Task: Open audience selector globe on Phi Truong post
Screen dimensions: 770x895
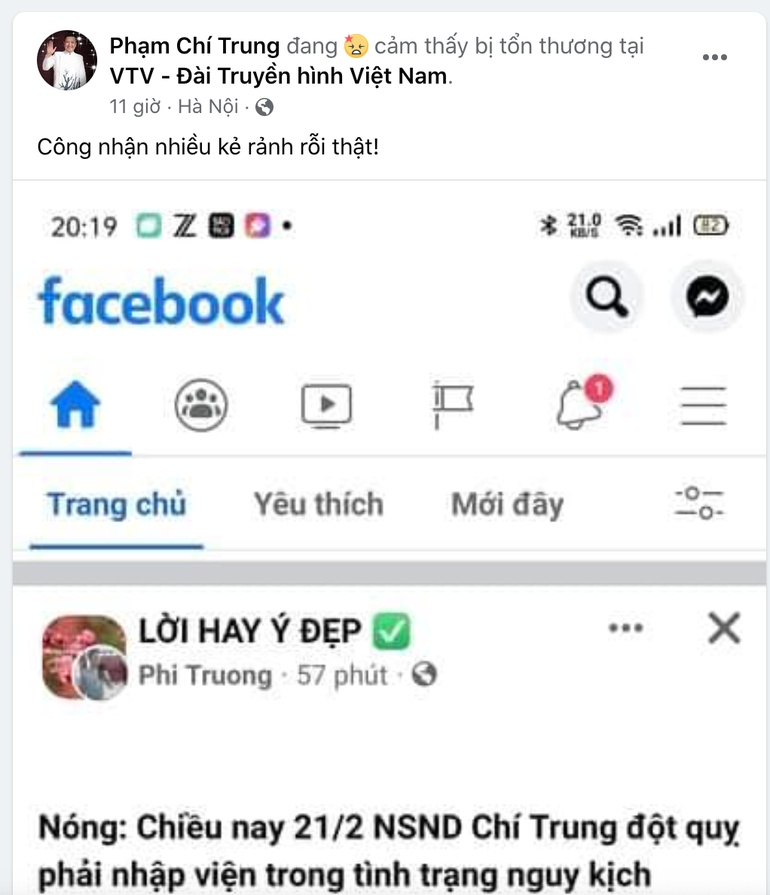Action: pos(425,675)
